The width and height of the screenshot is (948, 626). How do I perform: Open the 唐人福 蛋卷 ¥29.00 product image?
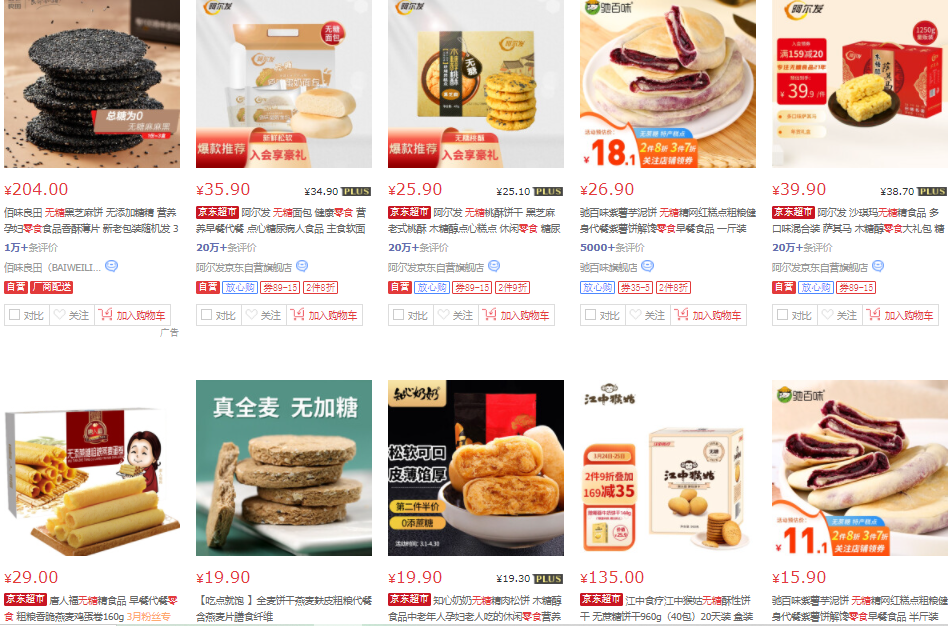tap(92, 468)
